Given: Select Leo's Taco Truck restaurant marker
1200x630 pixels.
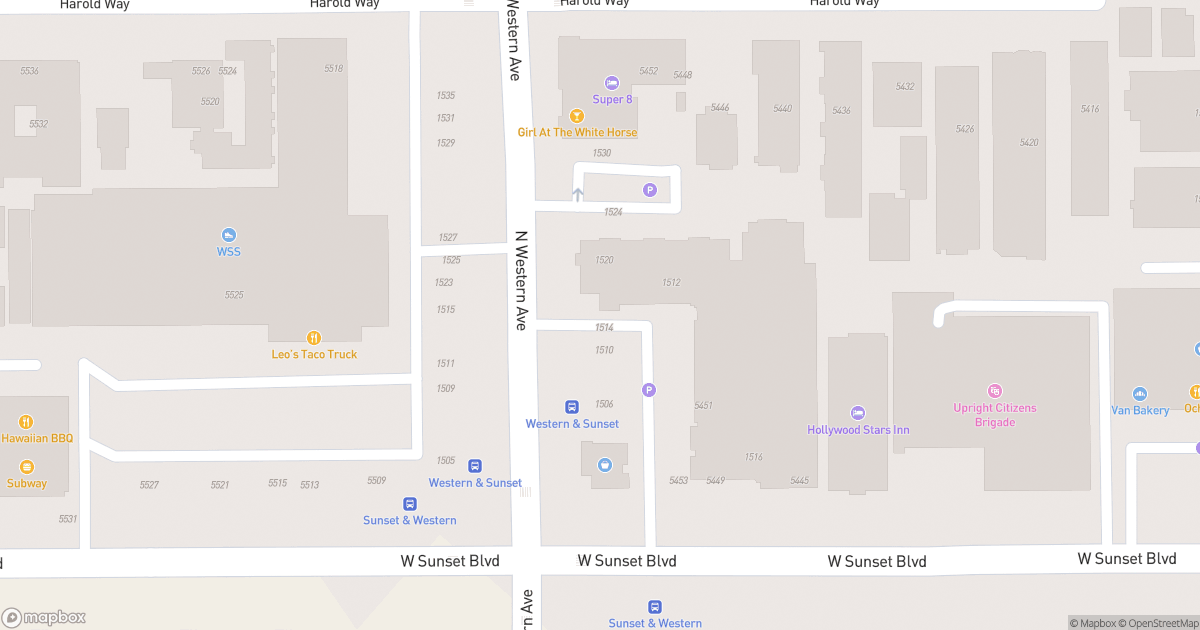Looking at the screenshot, I should [314, 338].
